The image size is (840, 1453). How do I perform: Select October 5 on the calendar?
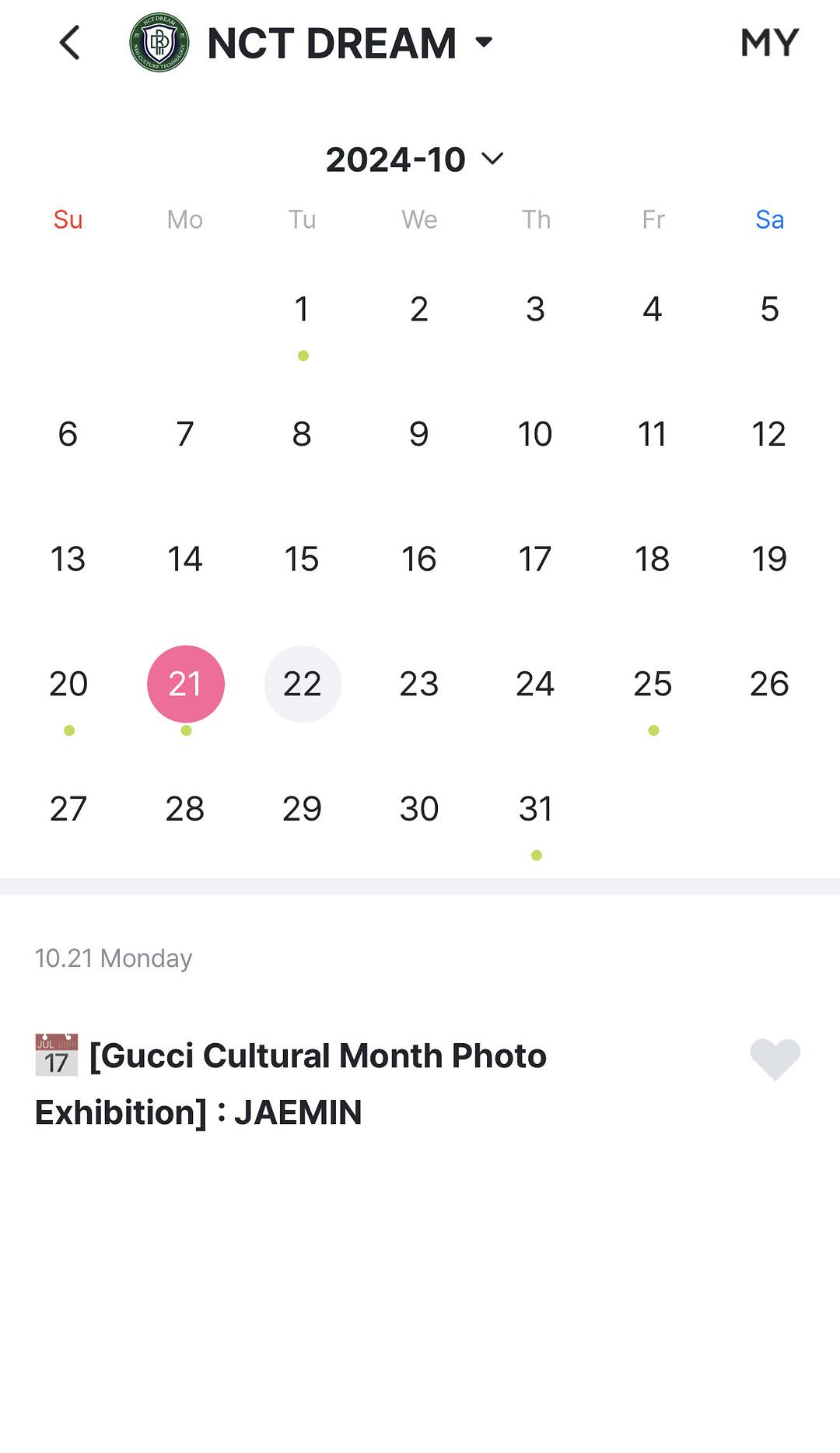click(769, 310)
